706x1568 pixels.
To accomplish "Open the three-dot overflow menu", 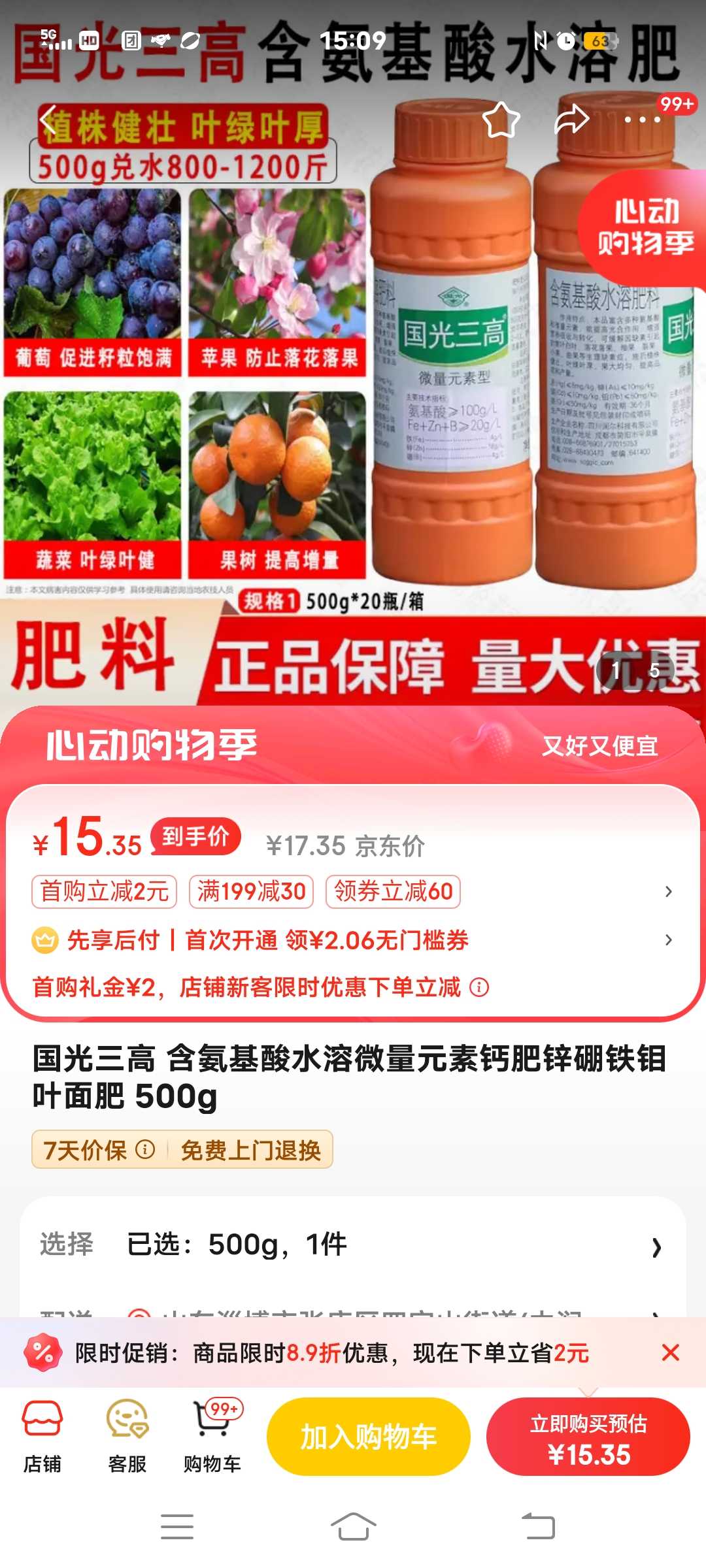I will [x=643, y=120].
